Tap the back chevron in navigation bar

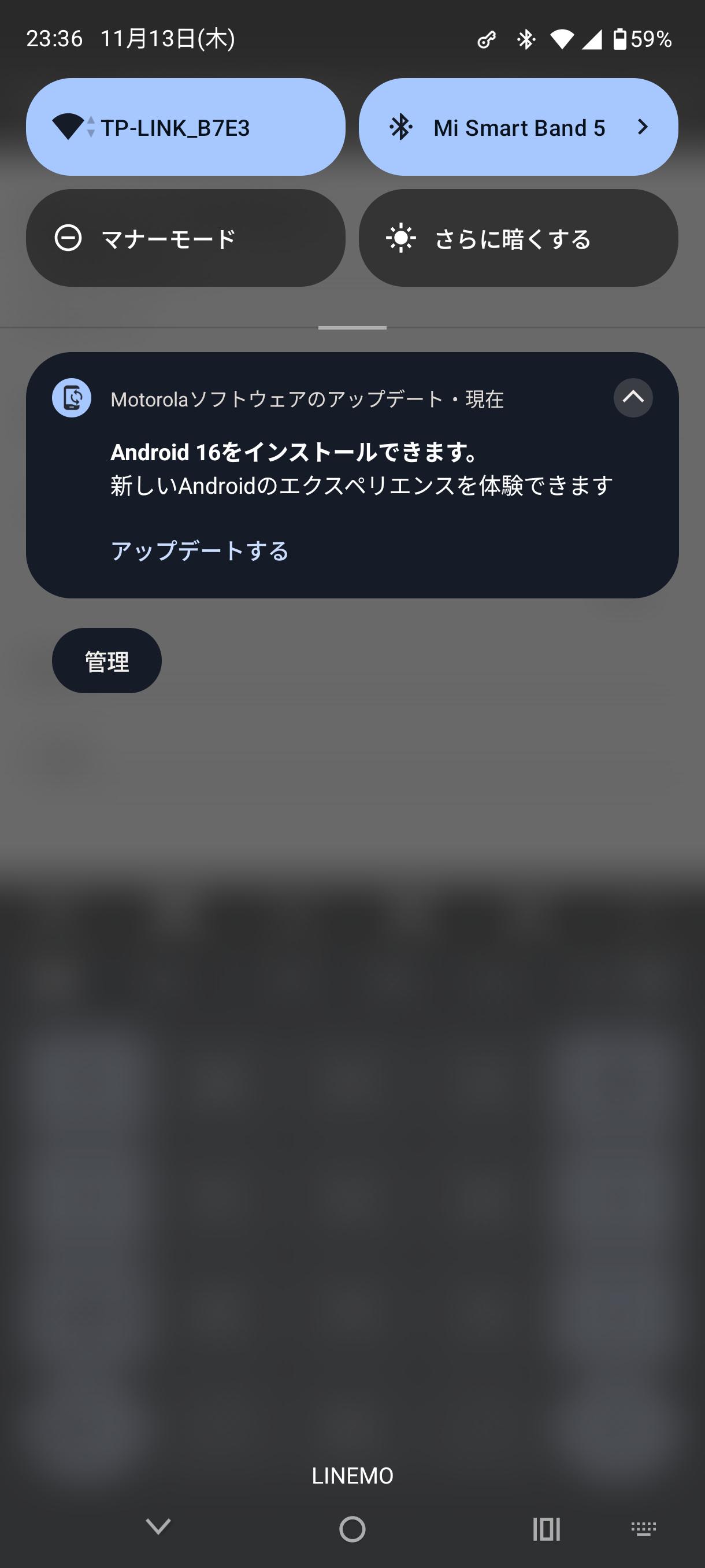(x=158, y=1526)
